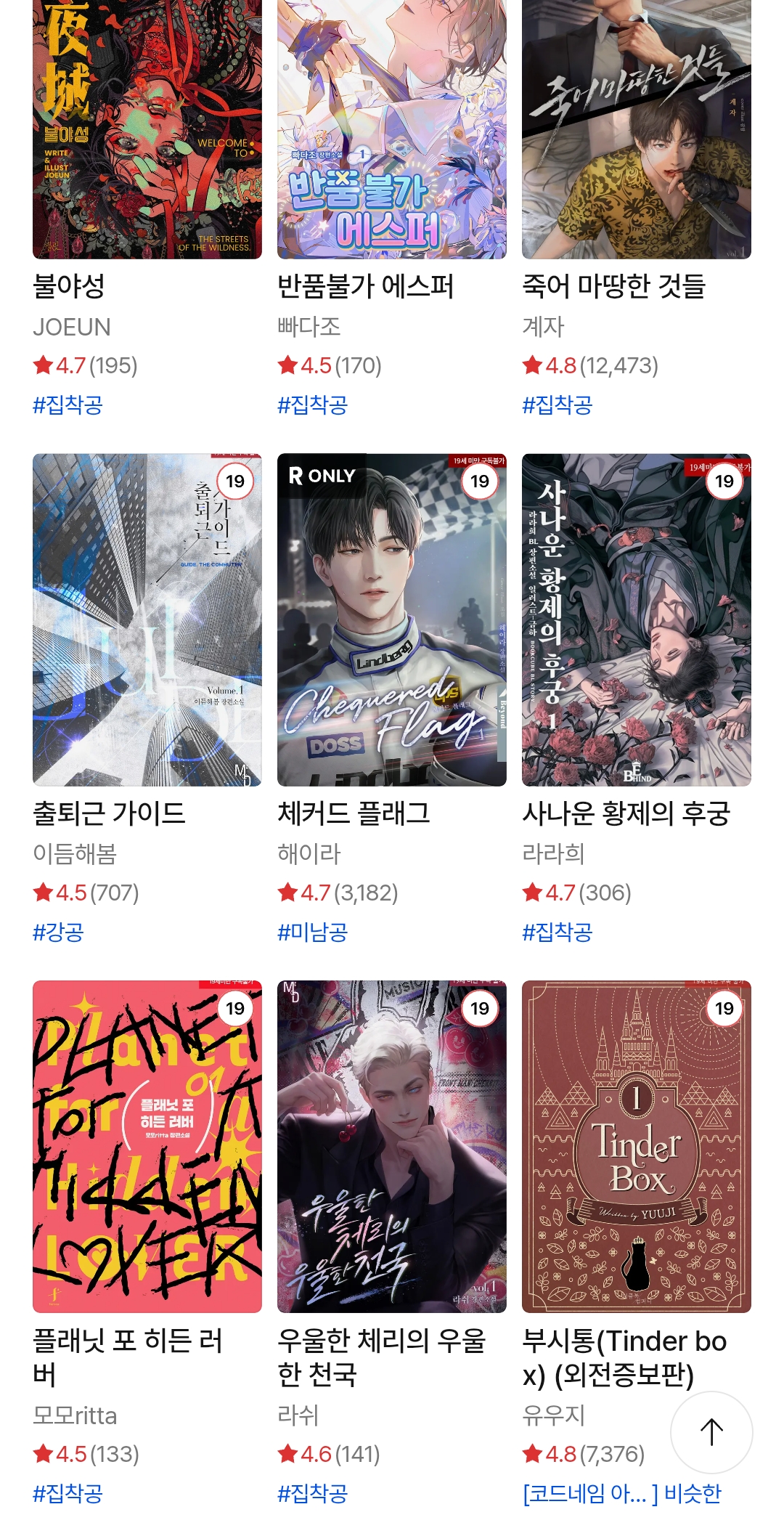Choose the #집착공 tag under 반품불가 에스퍼
This screenshot has height=1536, width=784.
[x=312, y=405]
